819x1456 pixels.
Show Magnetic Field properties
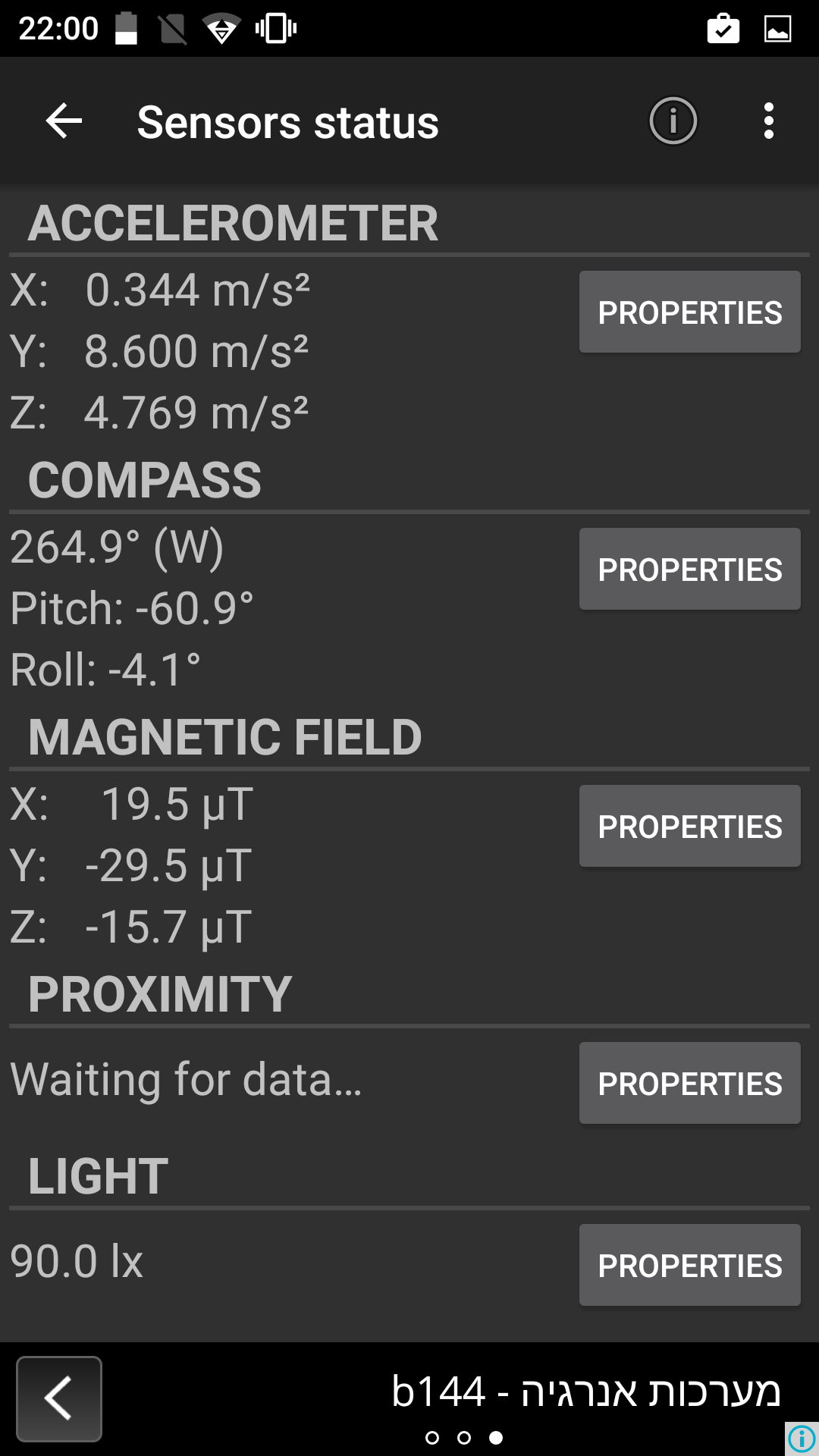pyautogui.click(x=689, y=827)
